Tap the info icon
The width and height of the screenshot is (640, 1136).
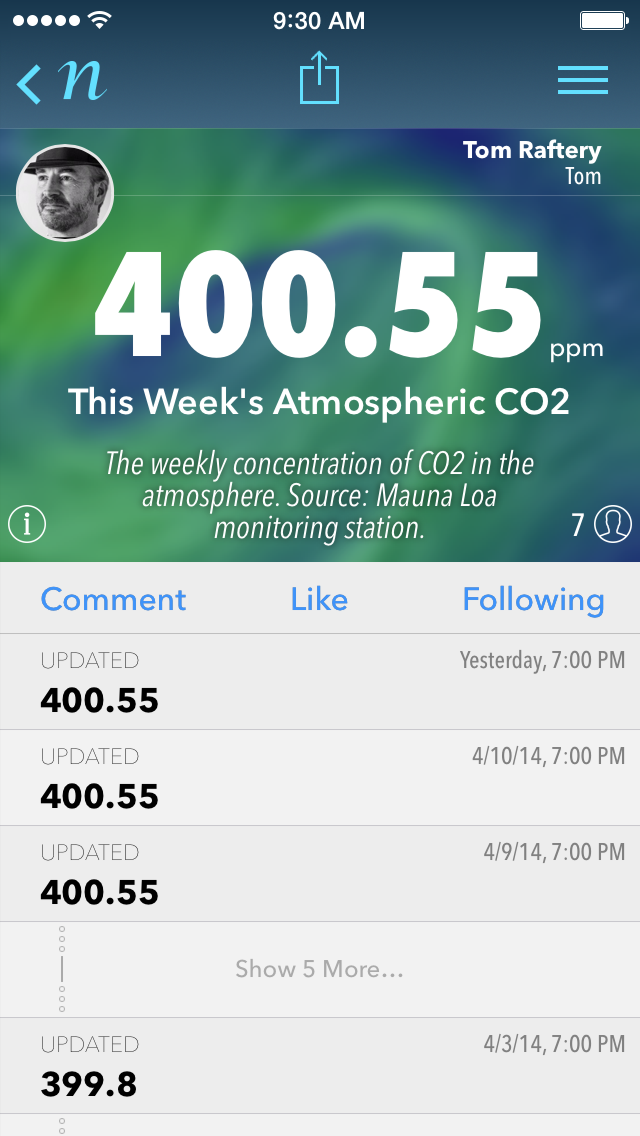point(27,523)
